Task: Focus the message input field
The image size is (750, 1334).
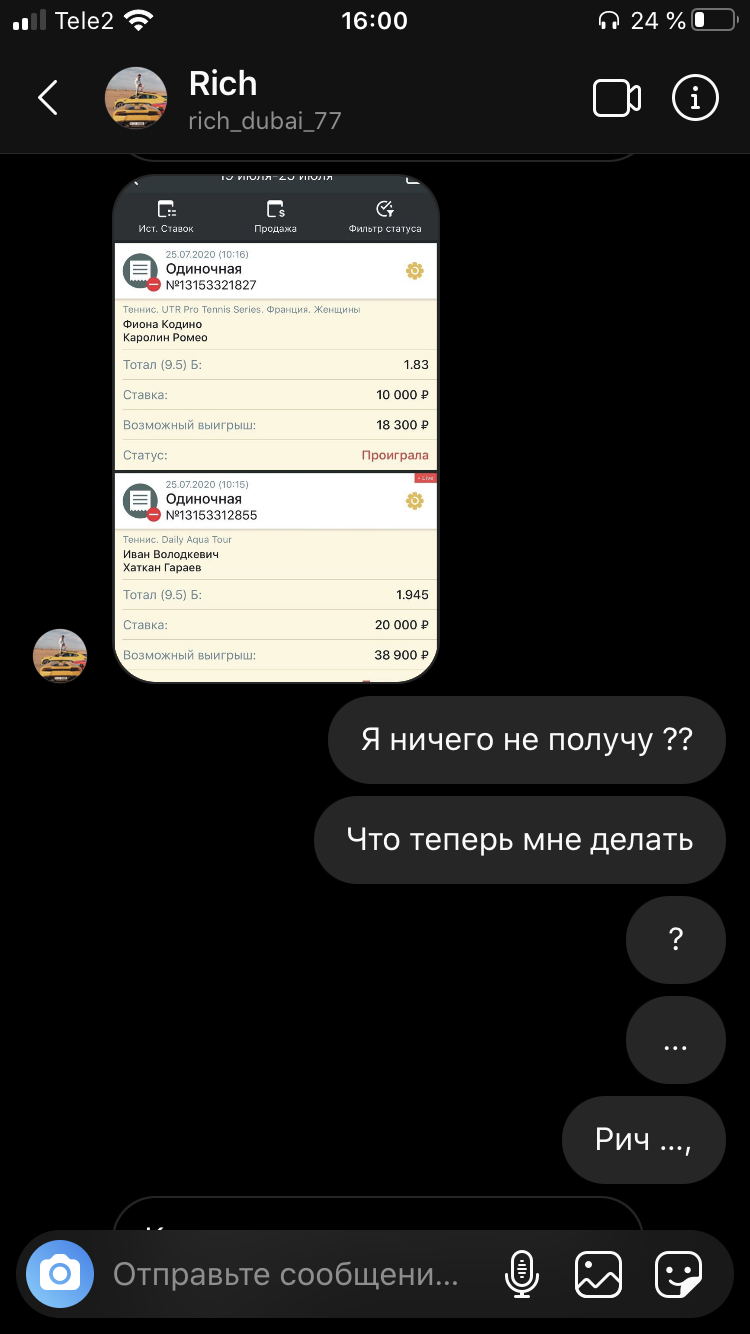Action: [x=286, y=1274]
